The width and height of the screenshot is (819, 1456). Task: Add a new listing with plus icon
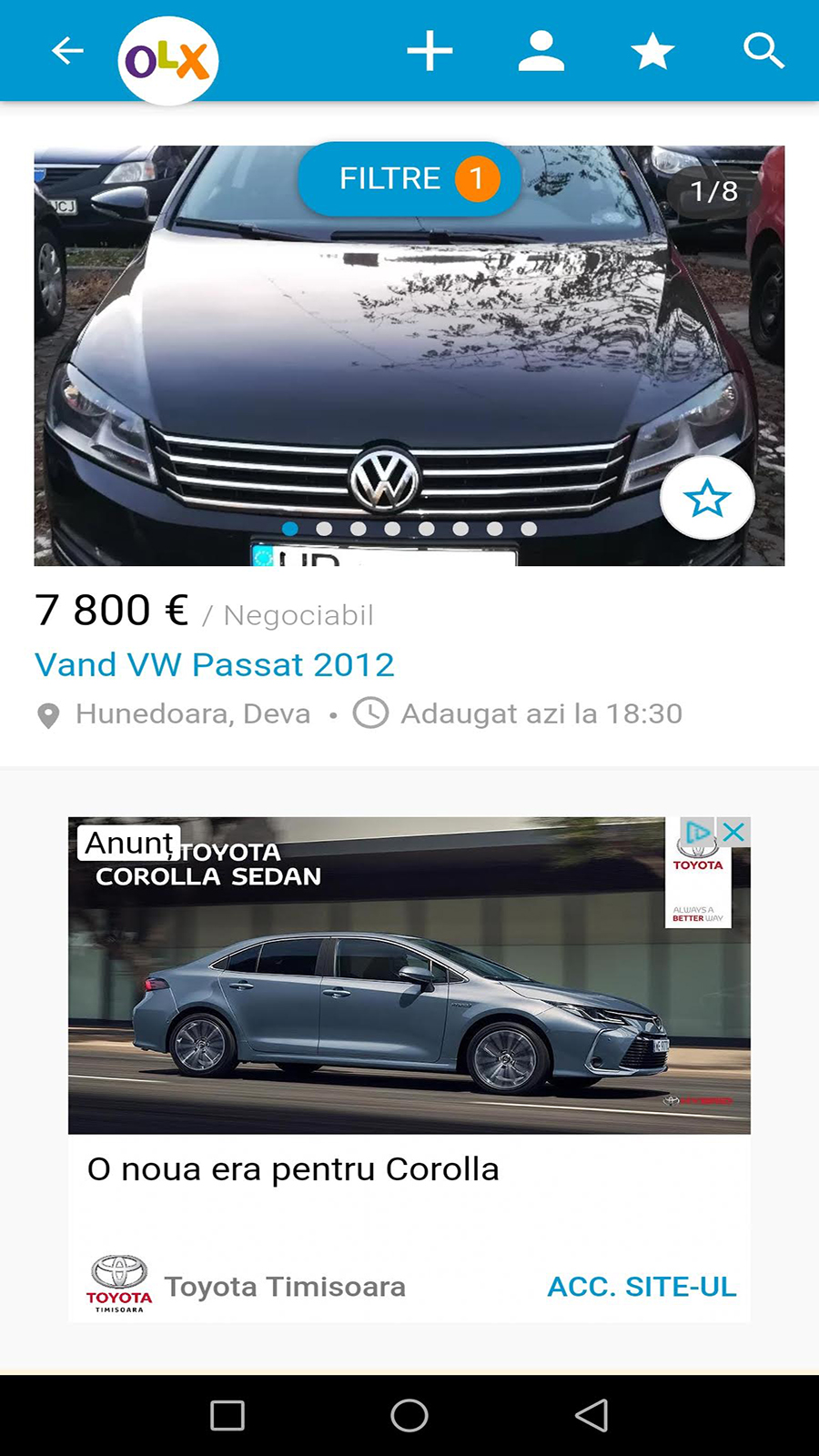click(x=430, y=51)
